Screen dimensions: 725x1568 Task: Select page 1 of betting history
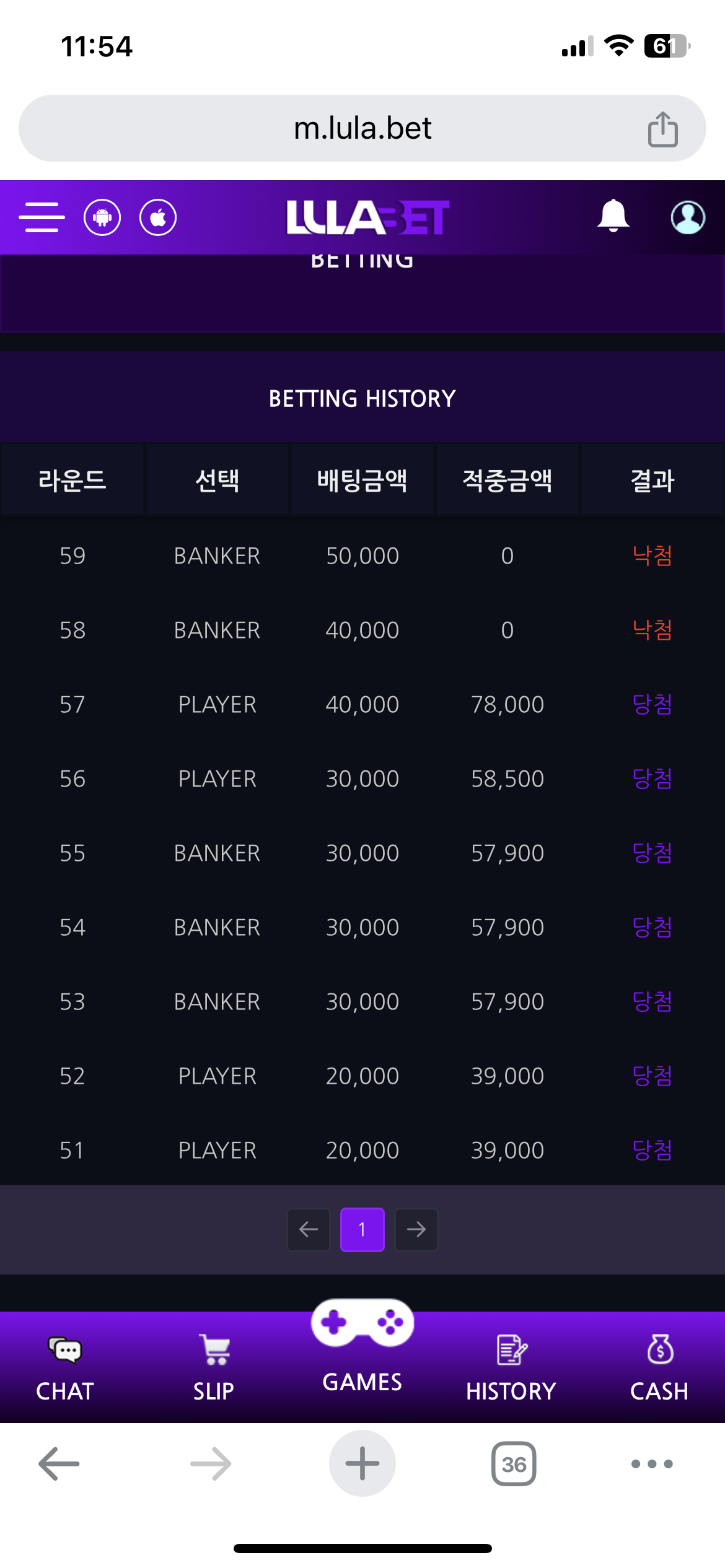tap(362, 1229)
